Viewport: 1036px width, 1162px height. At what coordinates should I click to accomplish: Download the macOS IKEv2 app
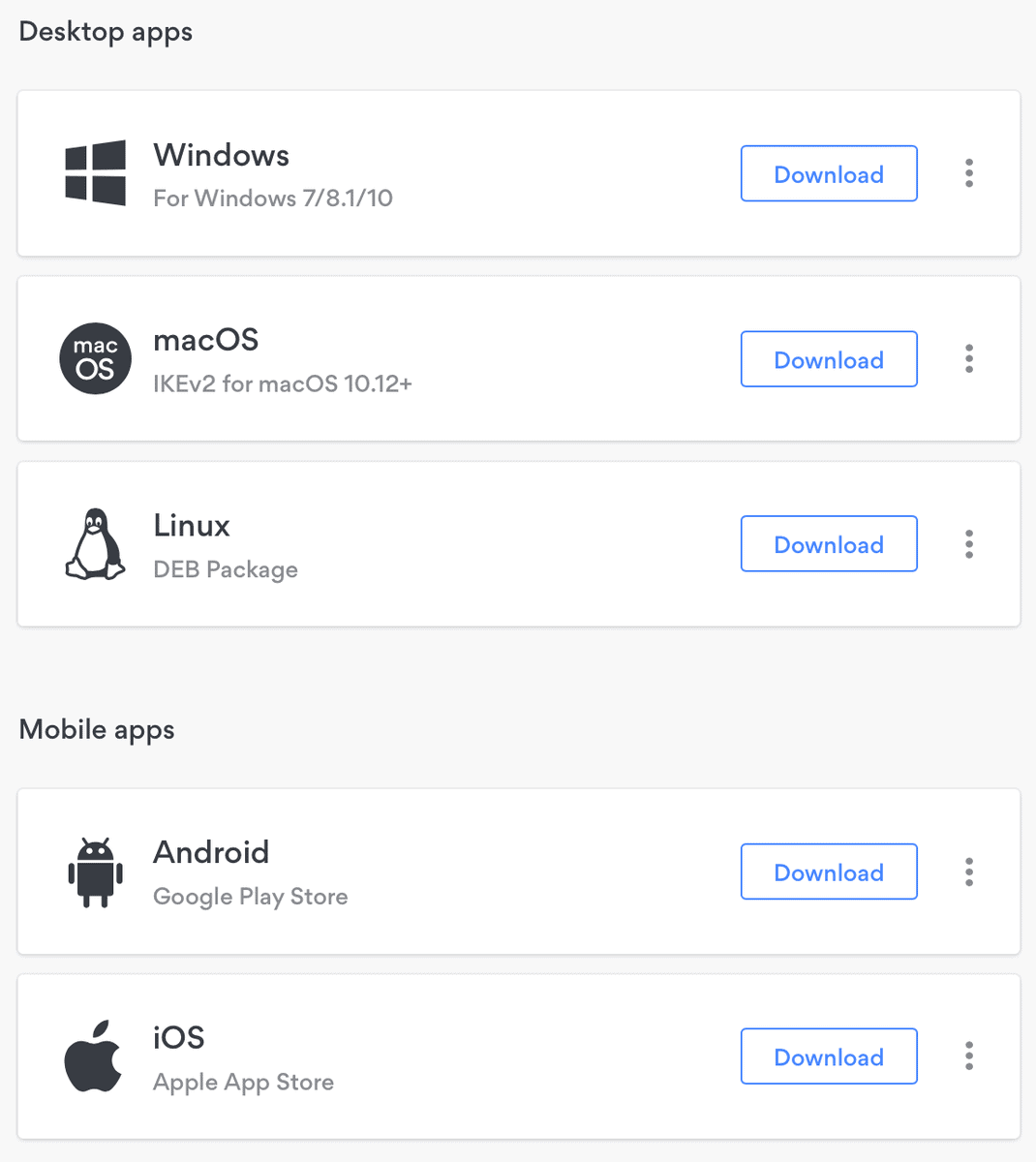828,359
